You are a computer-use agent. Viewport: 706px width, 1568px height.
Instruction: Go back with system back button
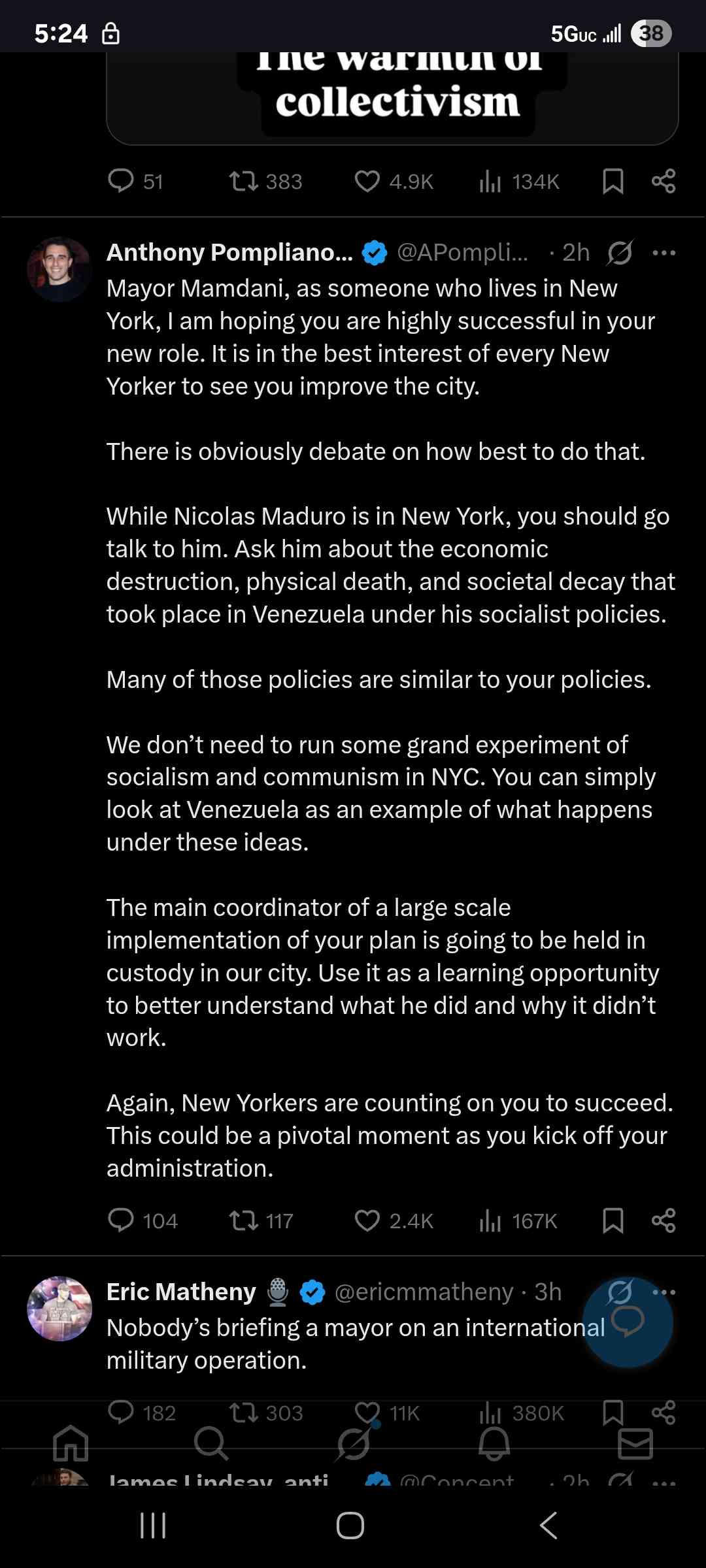pos(548,1526)
